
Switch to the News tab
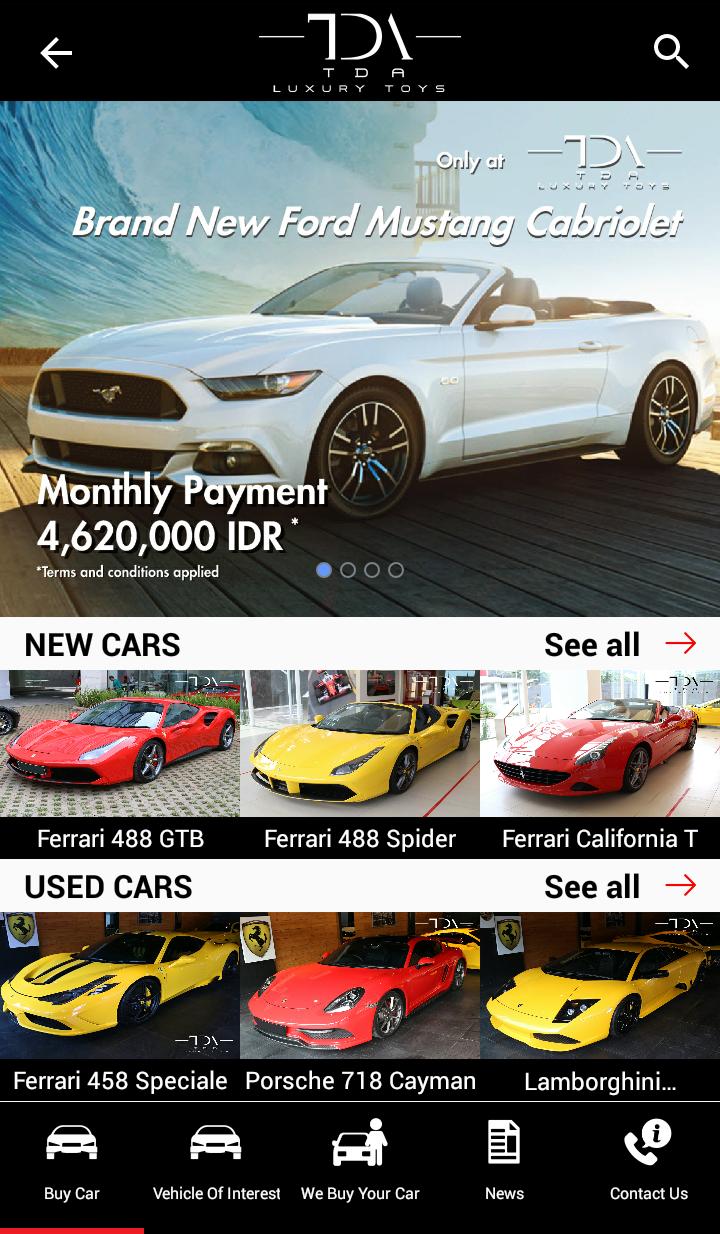click(x=504, y=1164)
